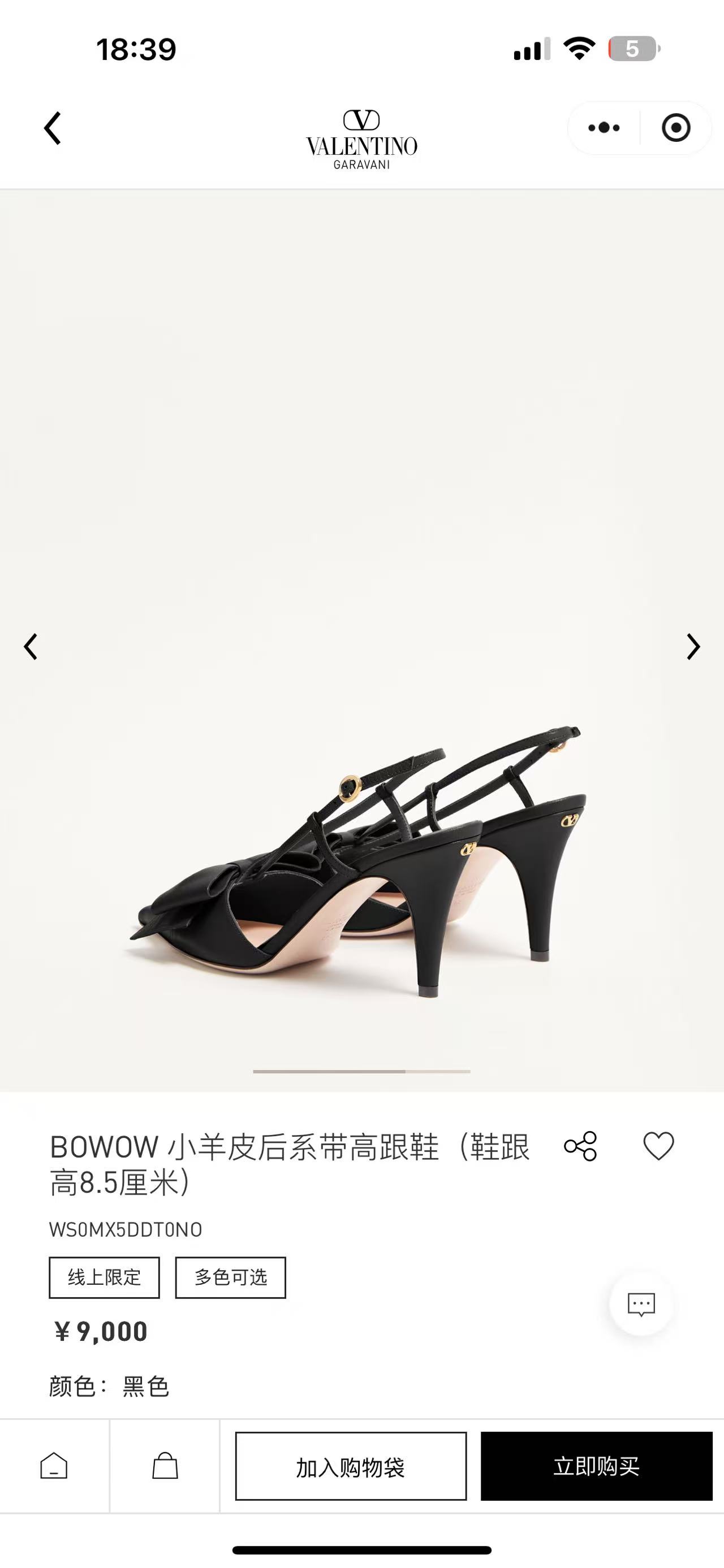Go to the store home page
724x1568 pixels.
(54, 1466)
